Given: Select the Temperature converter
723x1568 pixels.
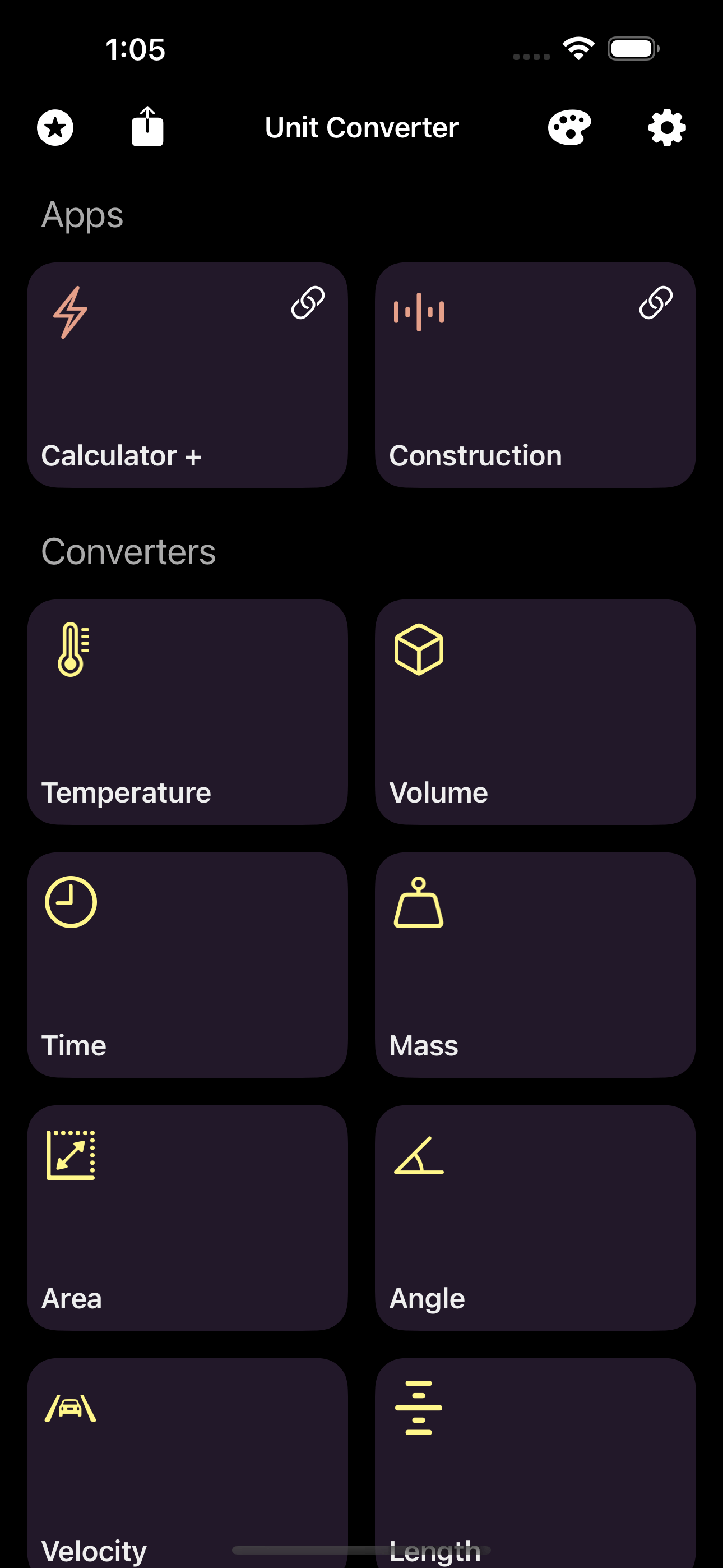Looking at the screenshot, I should click(187, 712).
